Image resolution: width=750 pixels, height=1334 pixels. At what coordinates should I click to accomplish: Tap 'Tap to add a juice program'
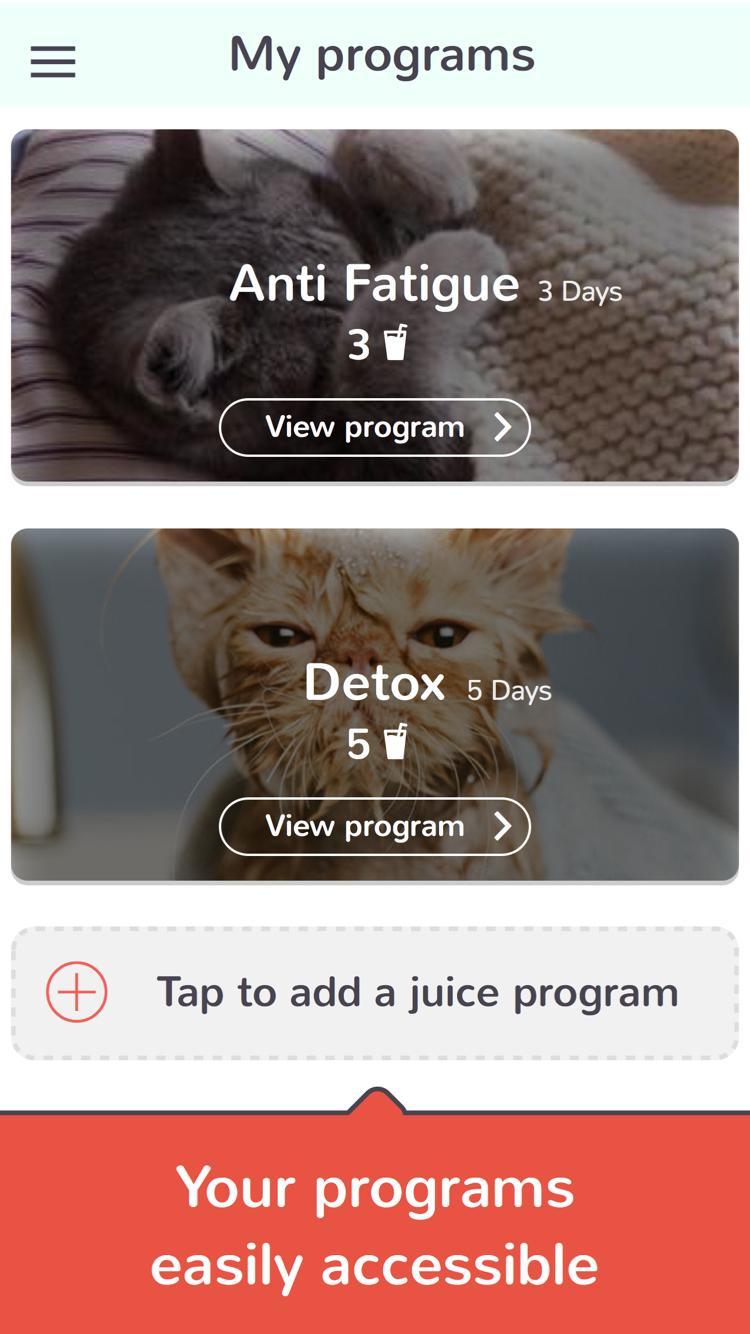coord(420,991)
